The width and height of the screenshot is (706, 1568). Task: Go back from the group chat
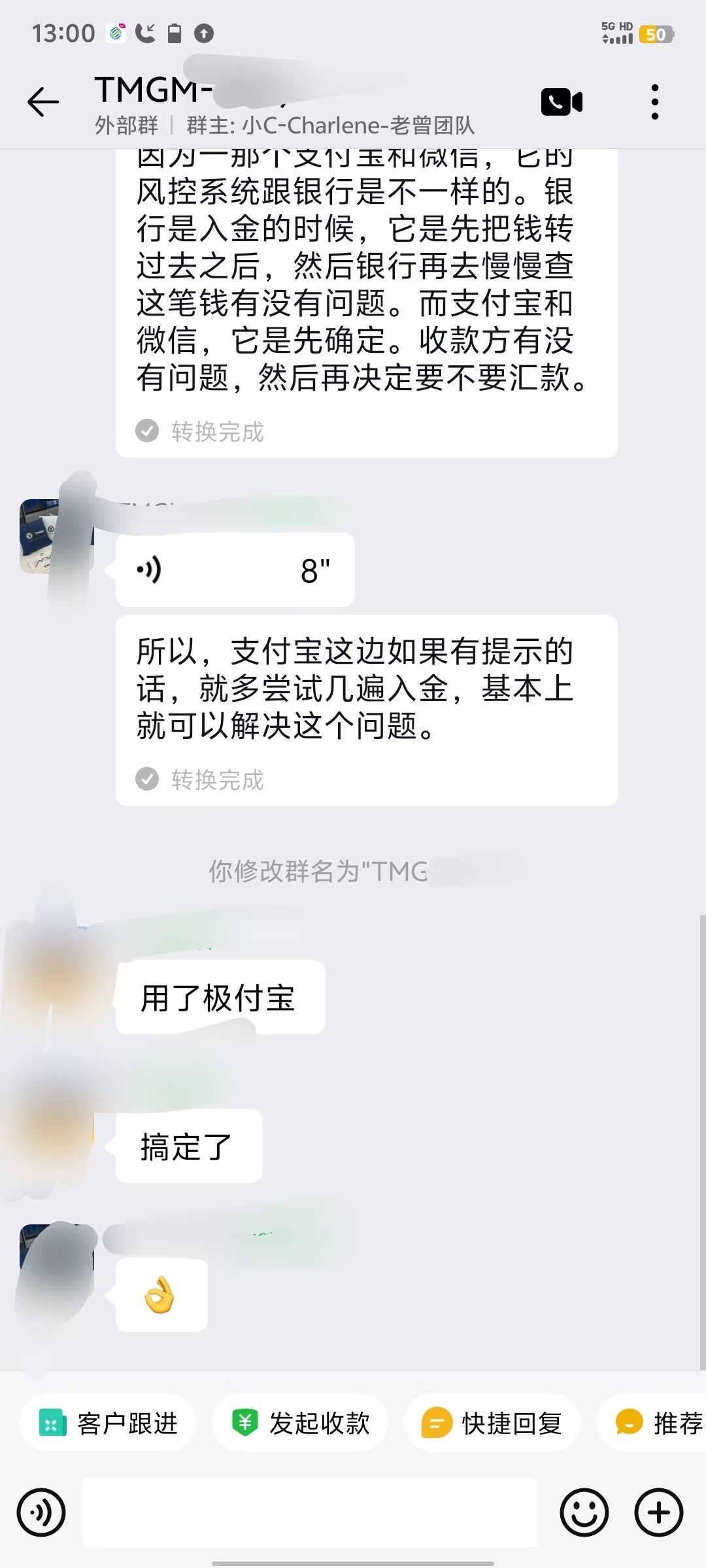(x=43, y=102)
